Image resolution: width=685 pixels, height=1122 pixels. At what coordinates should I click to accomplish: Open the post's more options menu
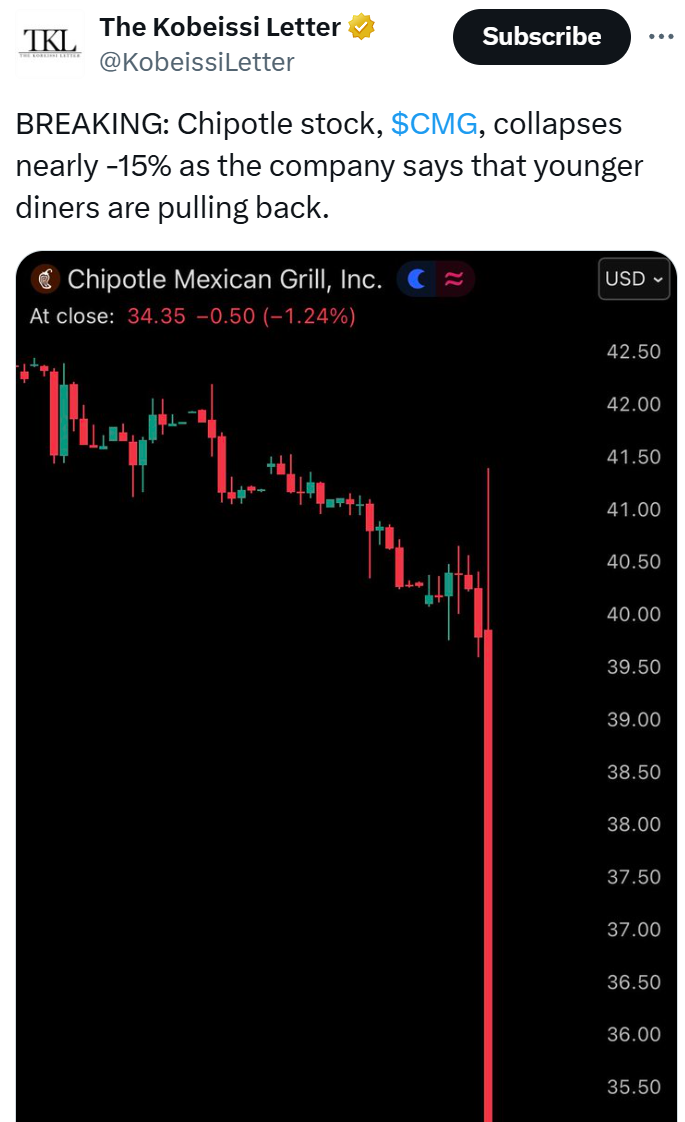click(661, 37)
